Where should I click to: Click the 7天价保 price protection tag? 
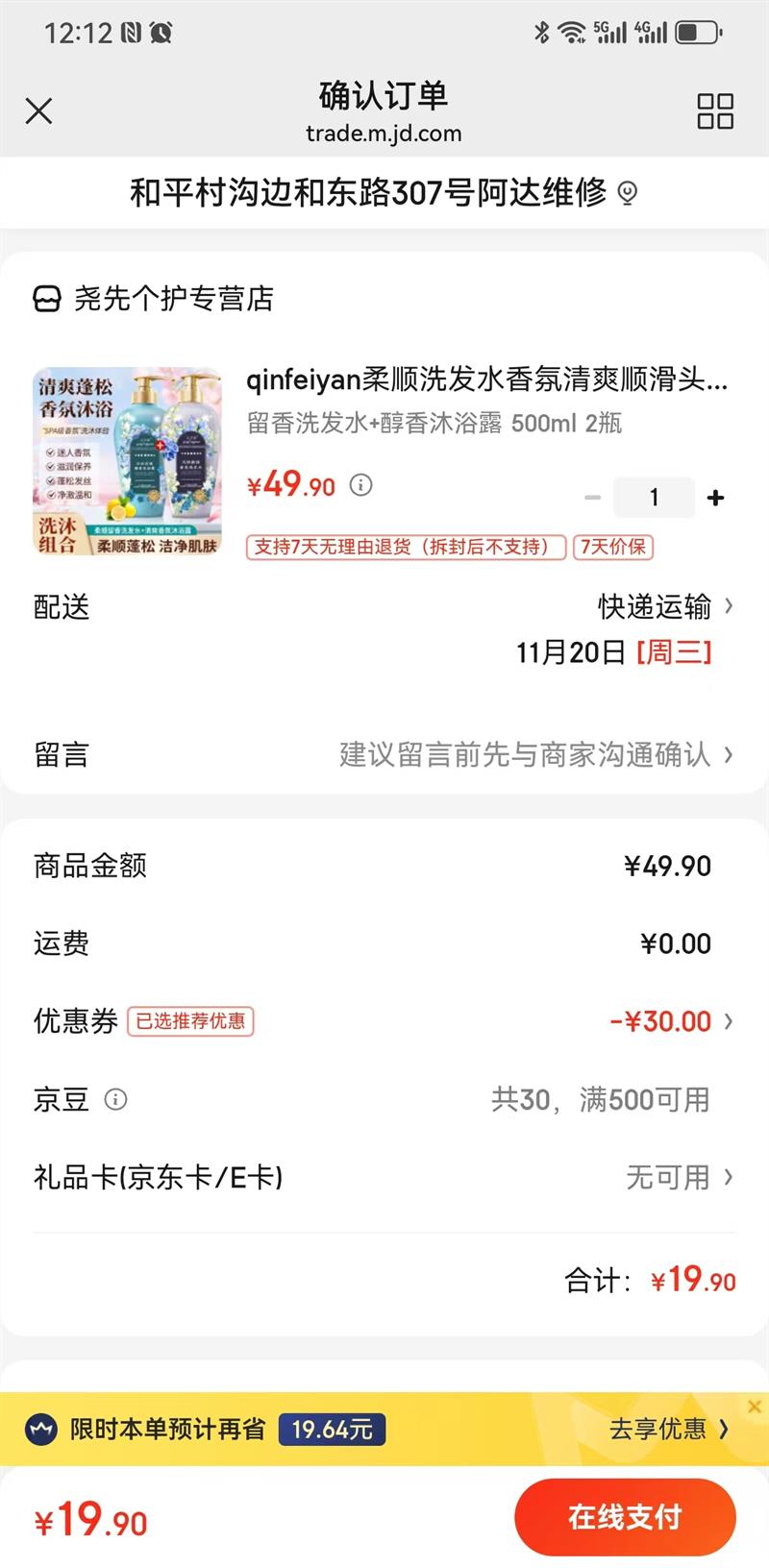tap(614, 546)
